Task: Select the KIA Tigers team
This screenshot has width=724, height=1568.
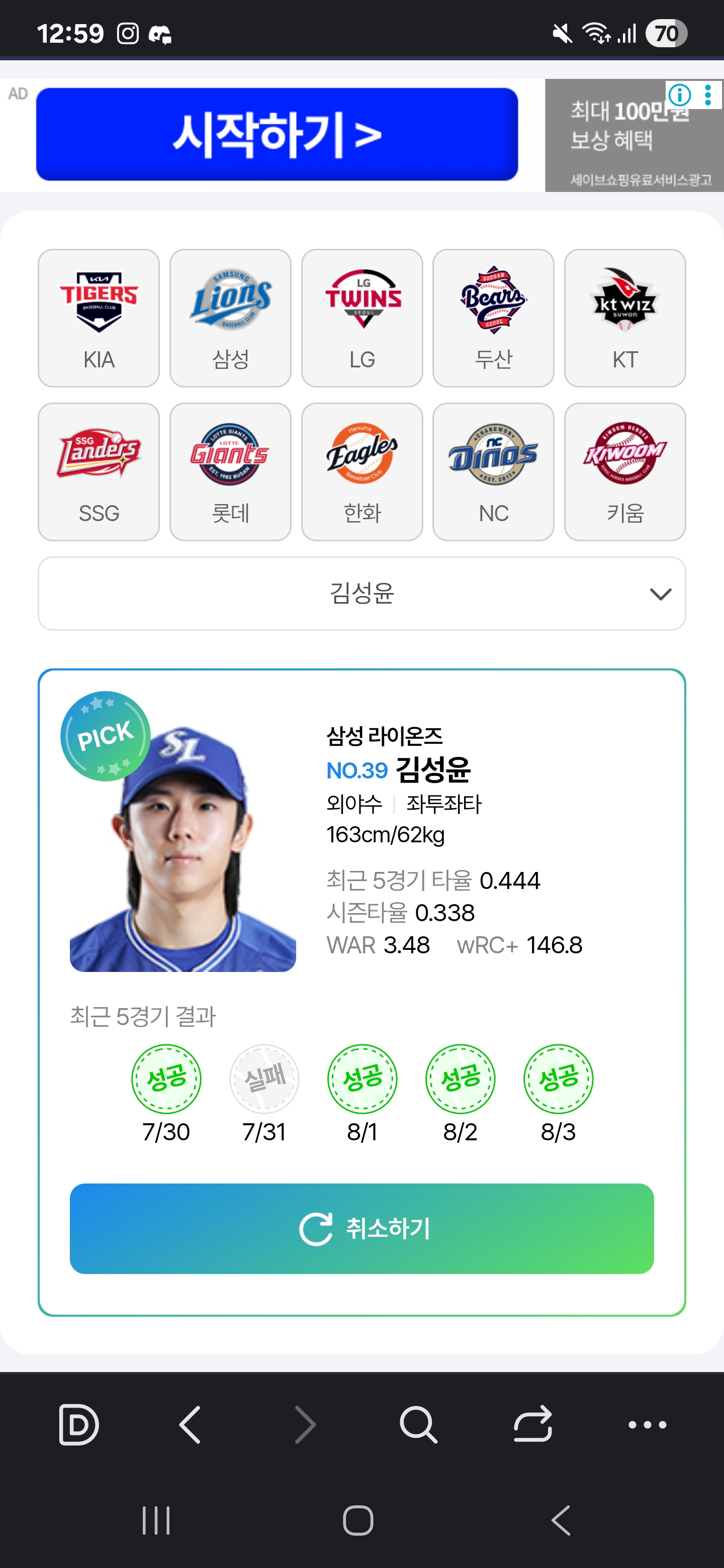Action: (x=99, y=318)
